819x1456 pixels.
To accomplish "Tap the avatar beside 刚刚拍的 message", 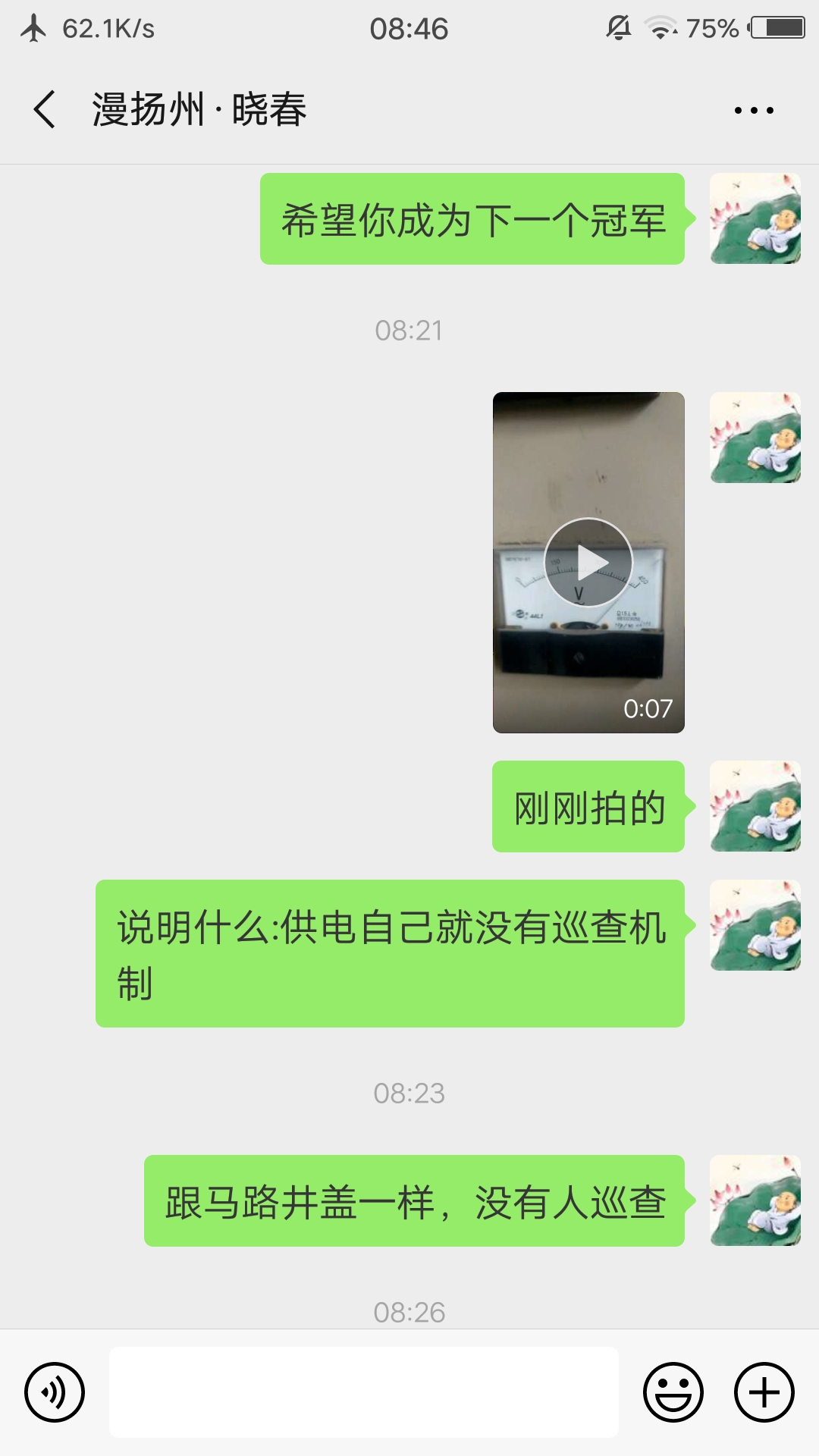I will point(755,806).
